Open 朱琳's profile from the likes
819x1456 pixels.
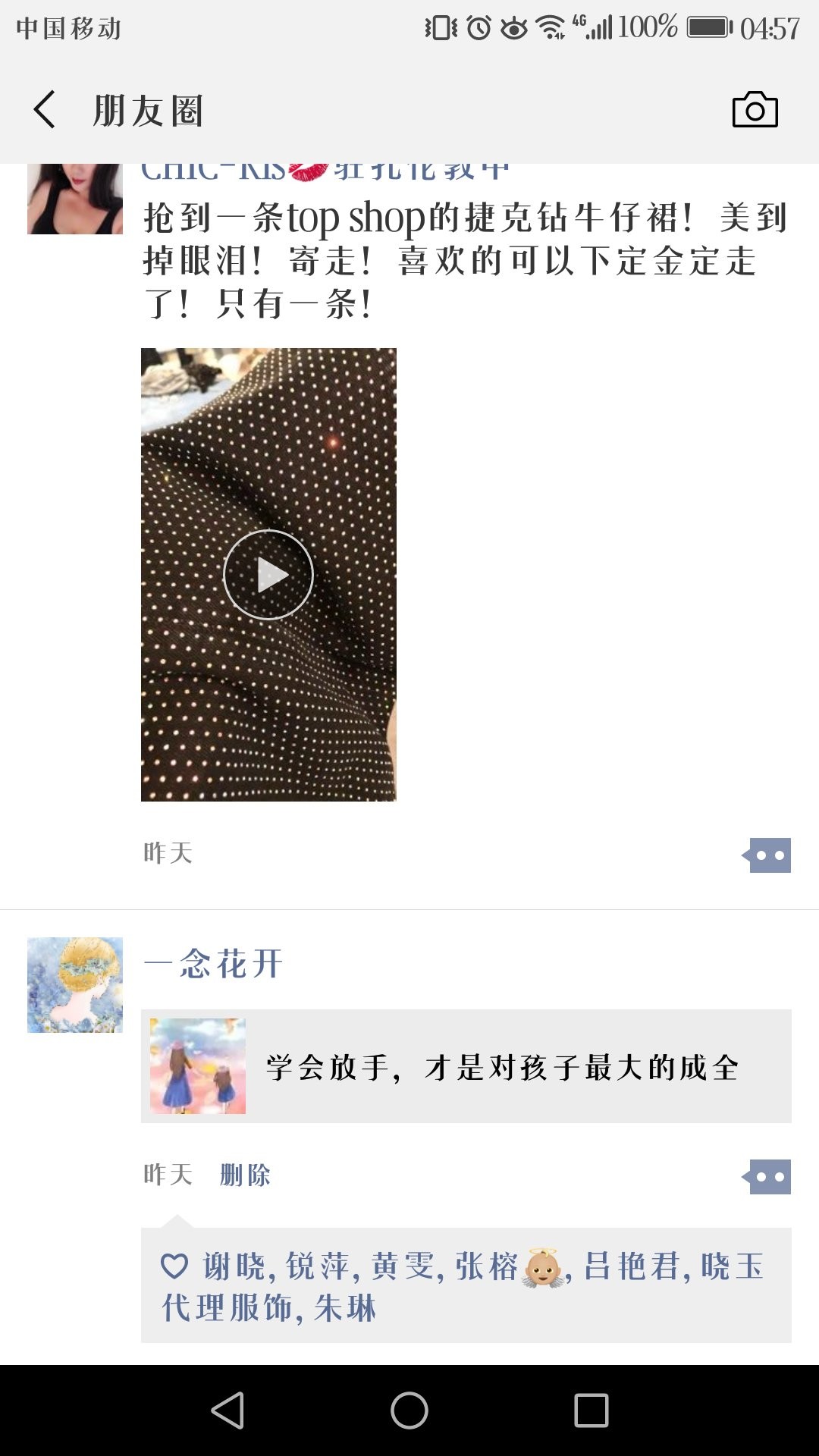click(x=345, y=1309)
